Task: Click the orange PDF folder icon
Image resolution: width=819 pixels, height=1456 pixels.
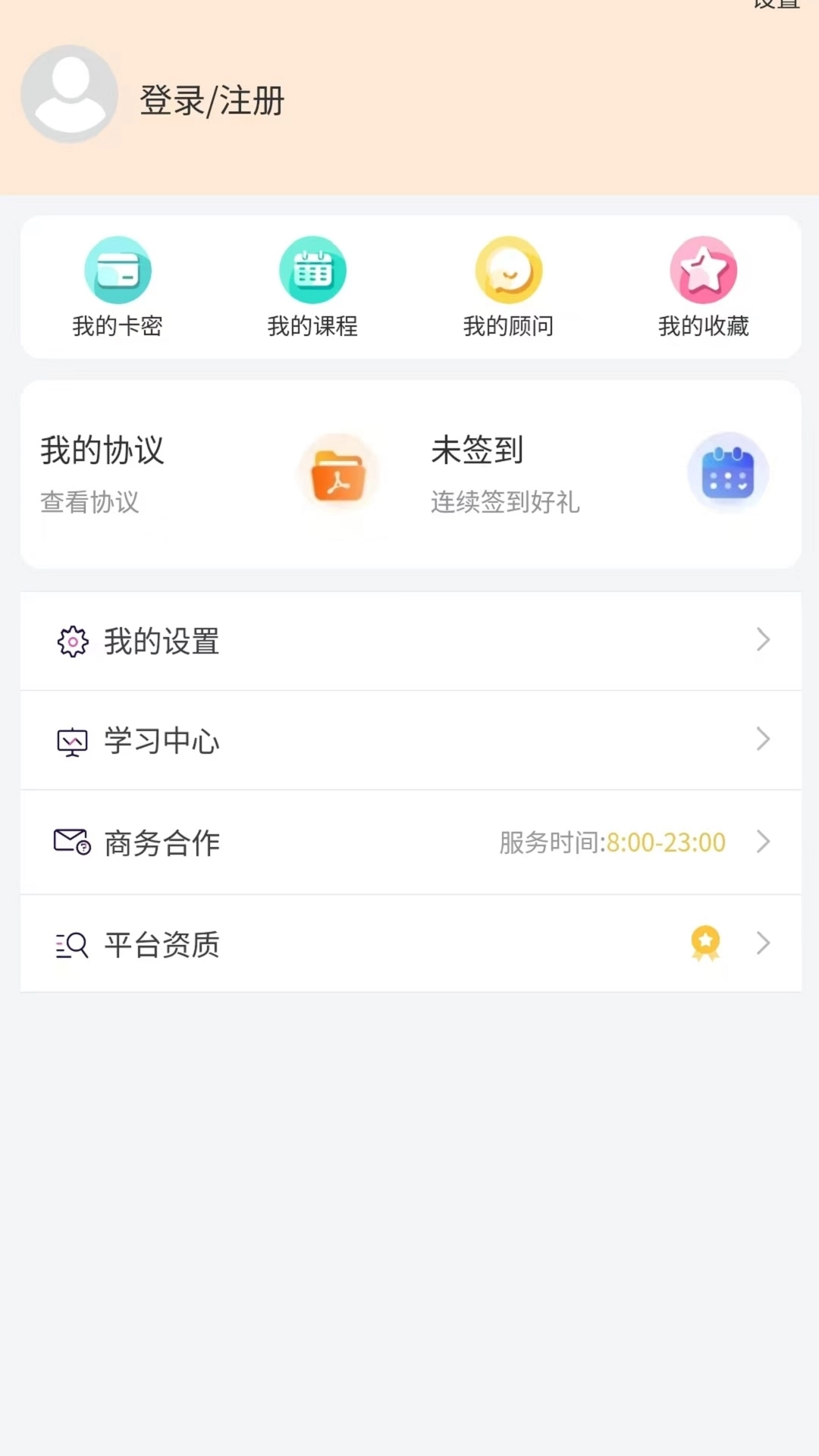Action: tap(339, 473)
